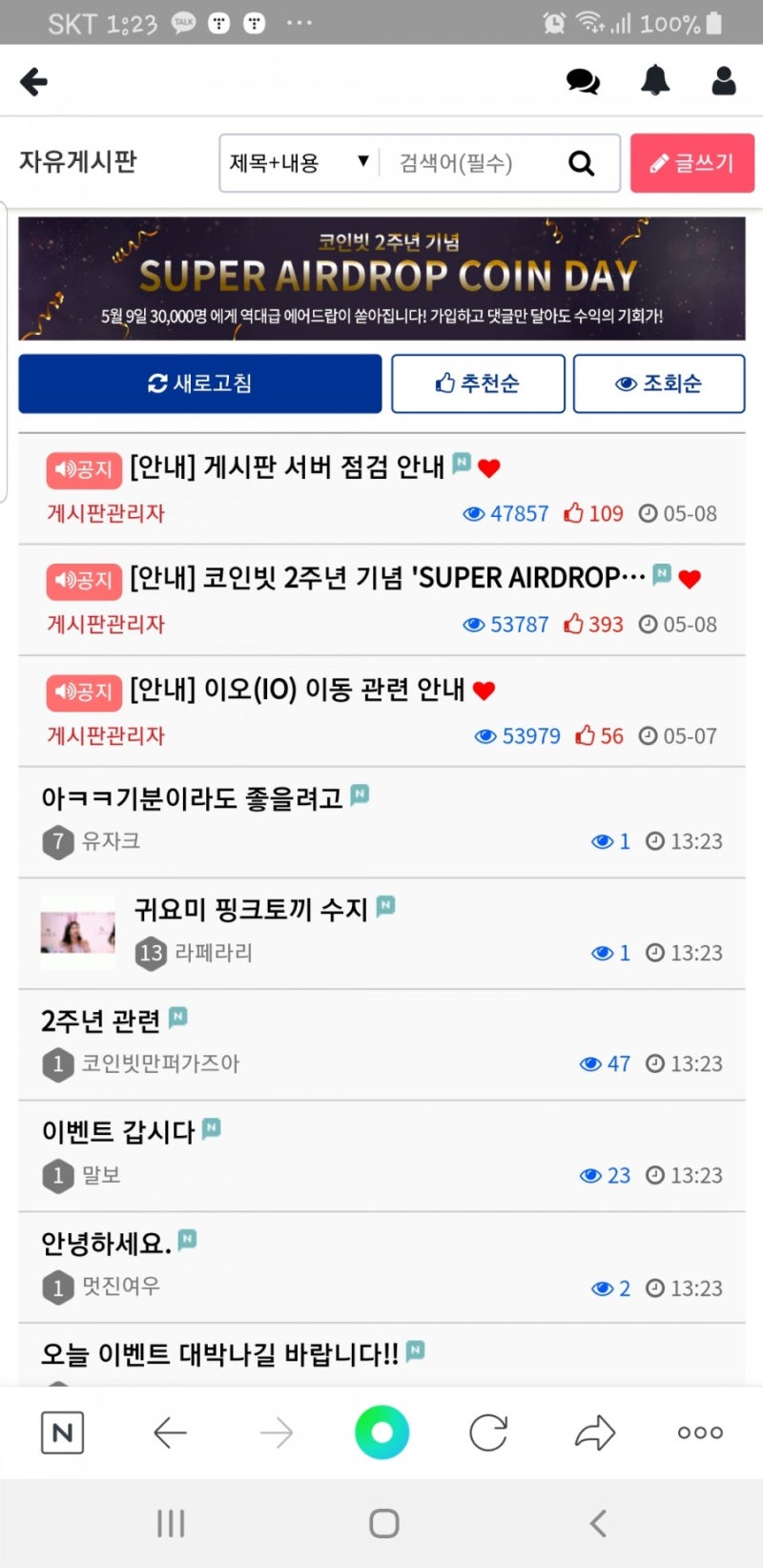
Task: Open the user profile icon
Action: click(x=724, y=81)
